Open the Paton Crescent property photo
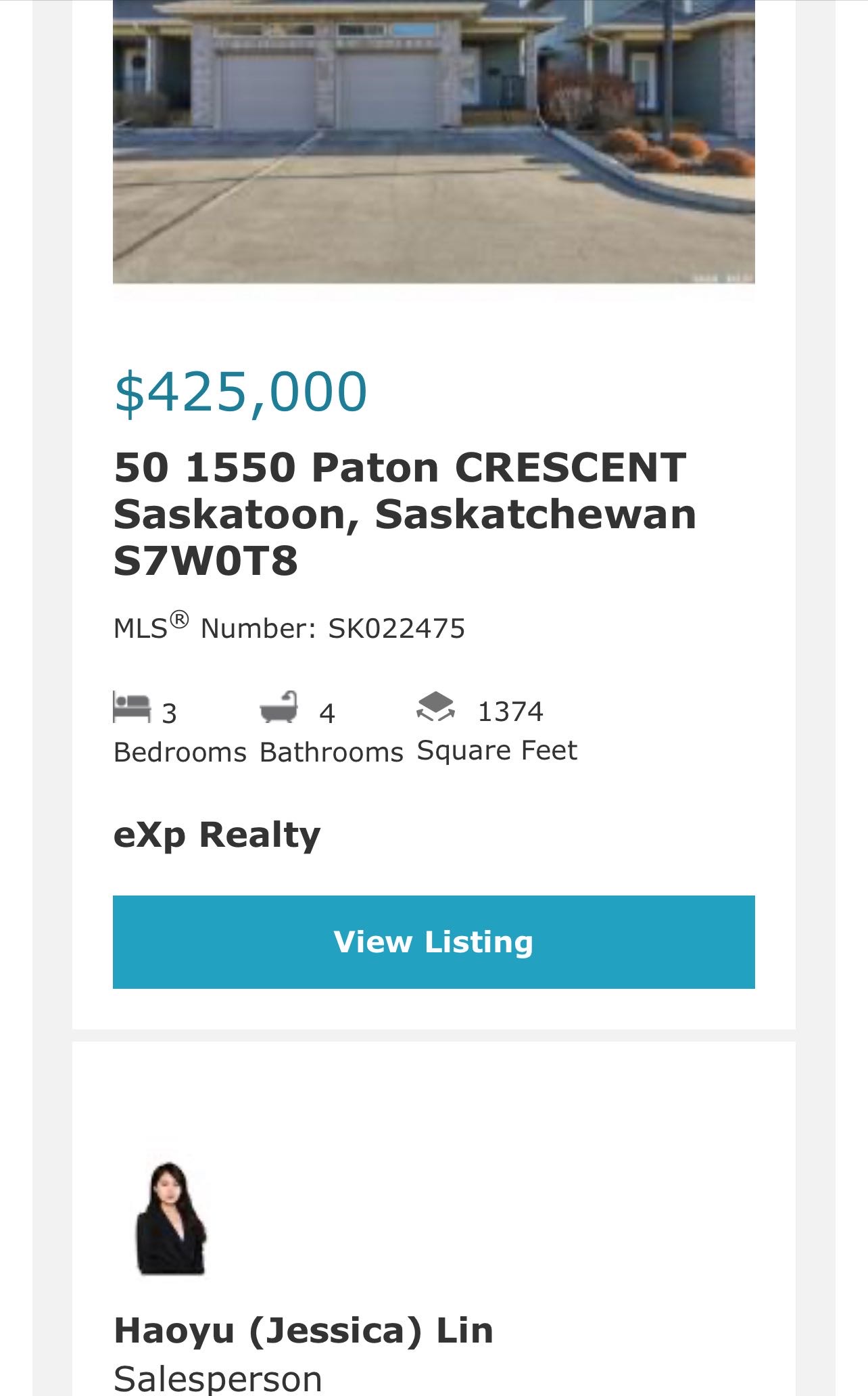The width and height of the screenshot is (868, 1396). [433, 141]
